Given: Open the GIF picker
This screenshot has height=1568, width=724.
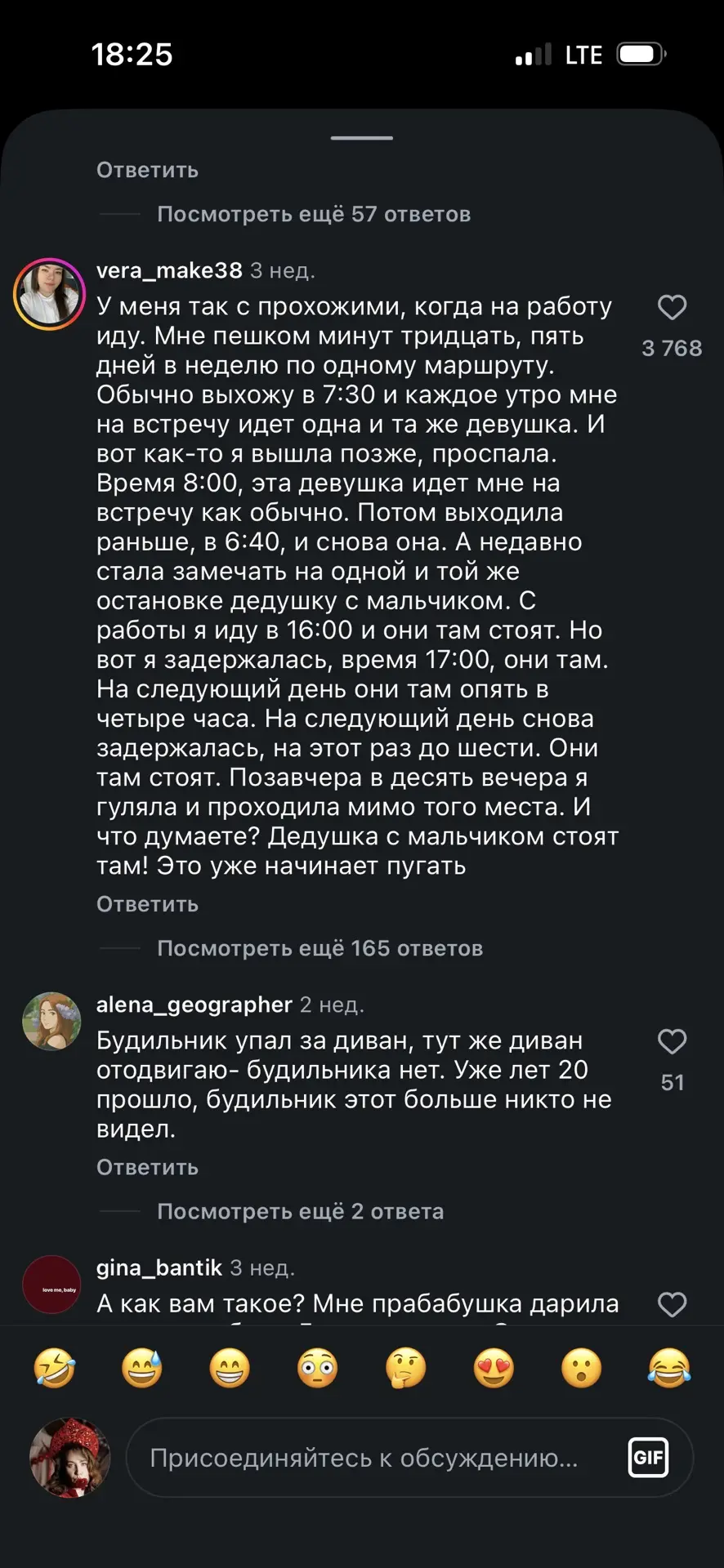Looking at the screenshot, I should pos(649,1458).
